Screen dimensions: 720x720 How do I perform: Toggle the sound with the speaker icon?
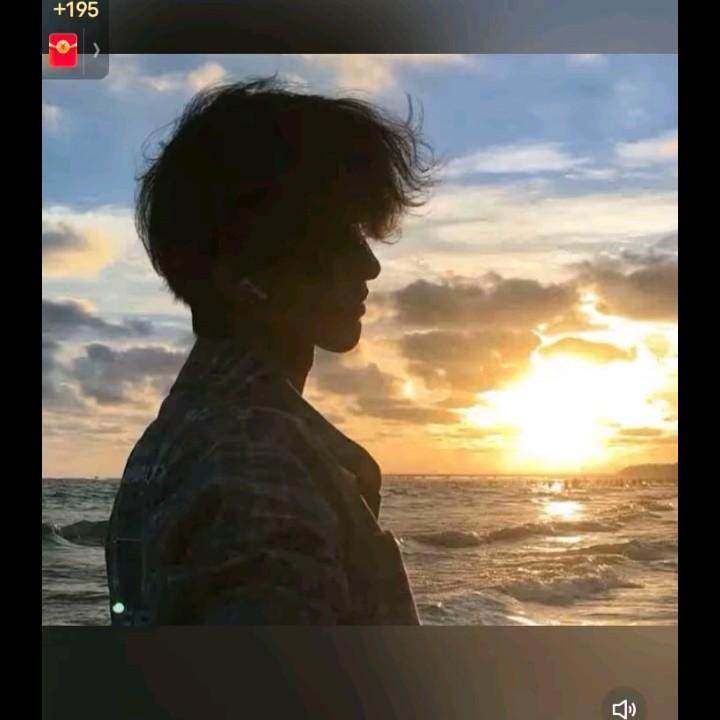(x=624, y=708)
